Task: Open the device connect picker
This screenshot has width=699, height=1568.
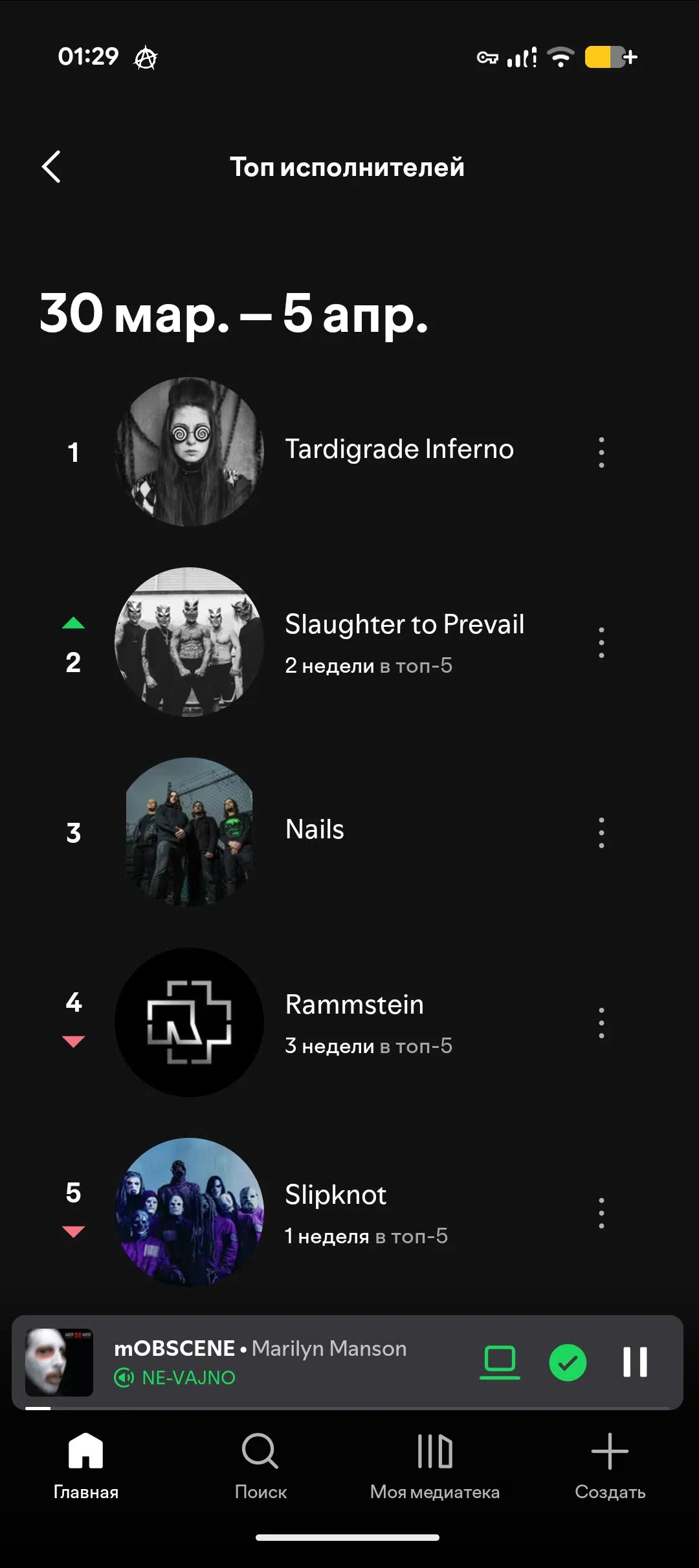Action: (500, 1362)
